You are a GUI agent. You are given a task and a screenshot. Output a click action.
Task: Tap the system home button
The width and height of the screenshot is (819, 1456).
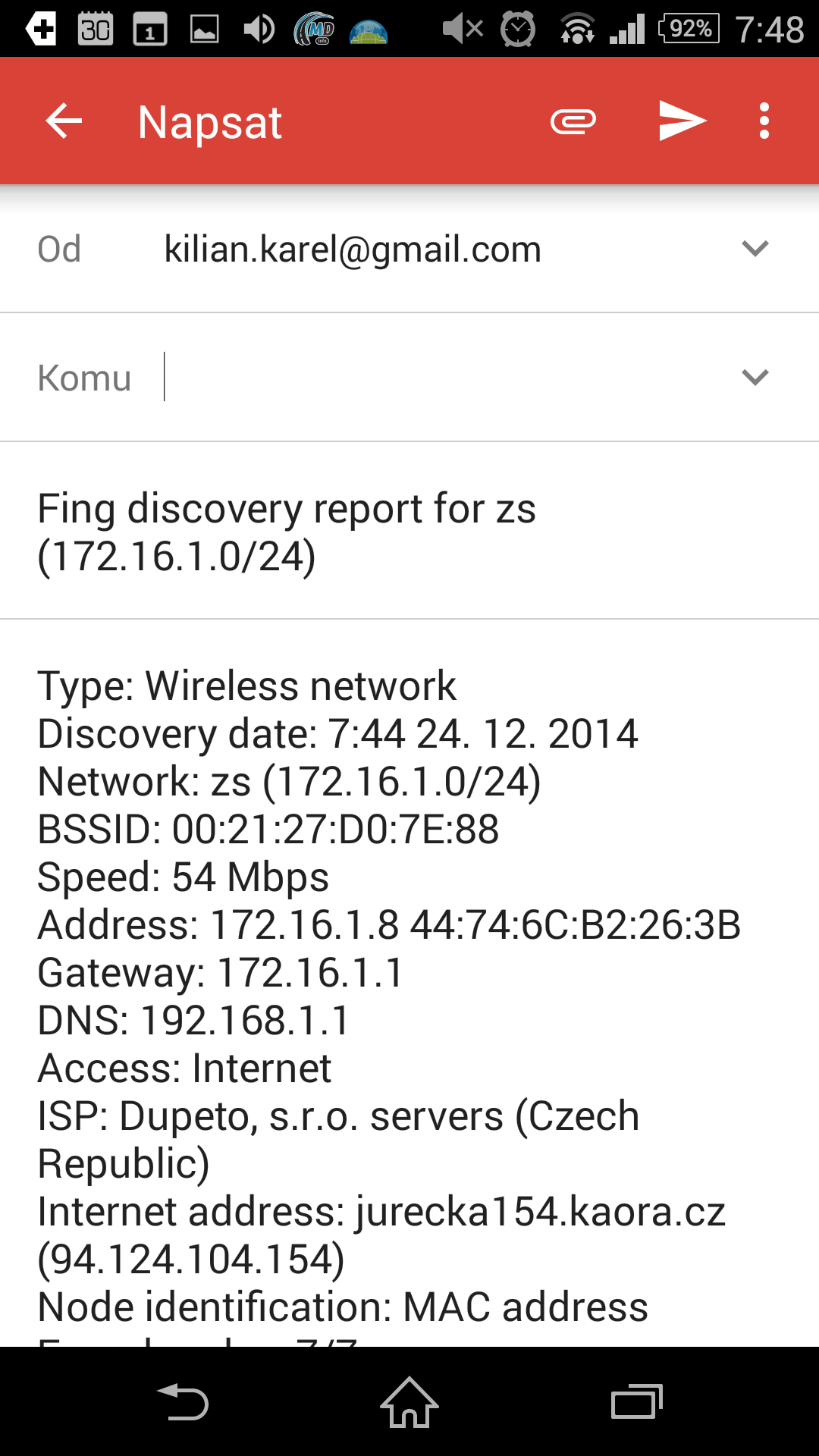[x=409, y=1402]
